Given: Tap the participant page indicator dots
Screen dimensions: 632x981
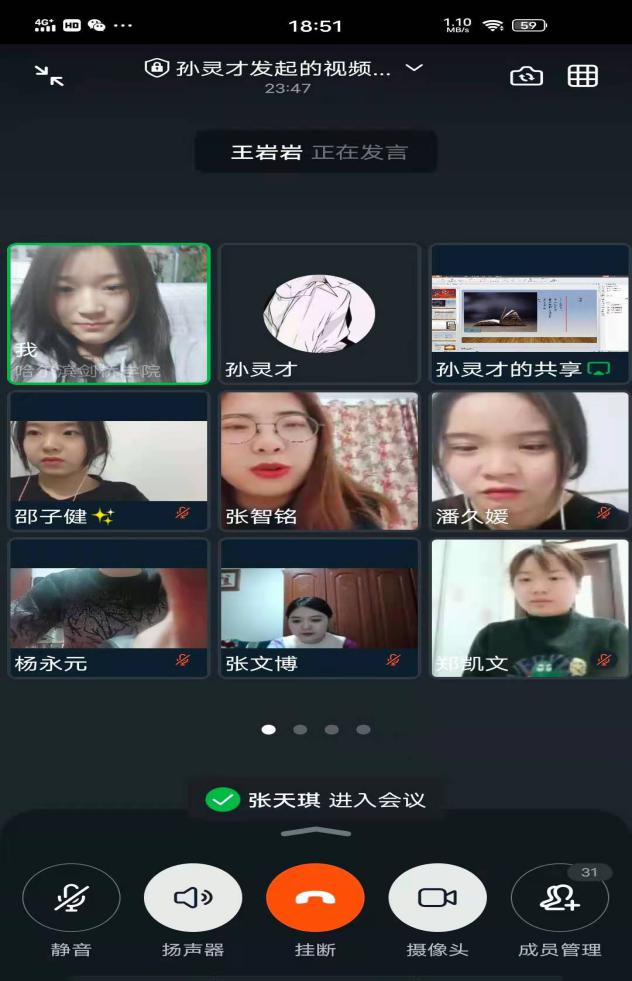Looking at the screenshot, I should (316, 730).
